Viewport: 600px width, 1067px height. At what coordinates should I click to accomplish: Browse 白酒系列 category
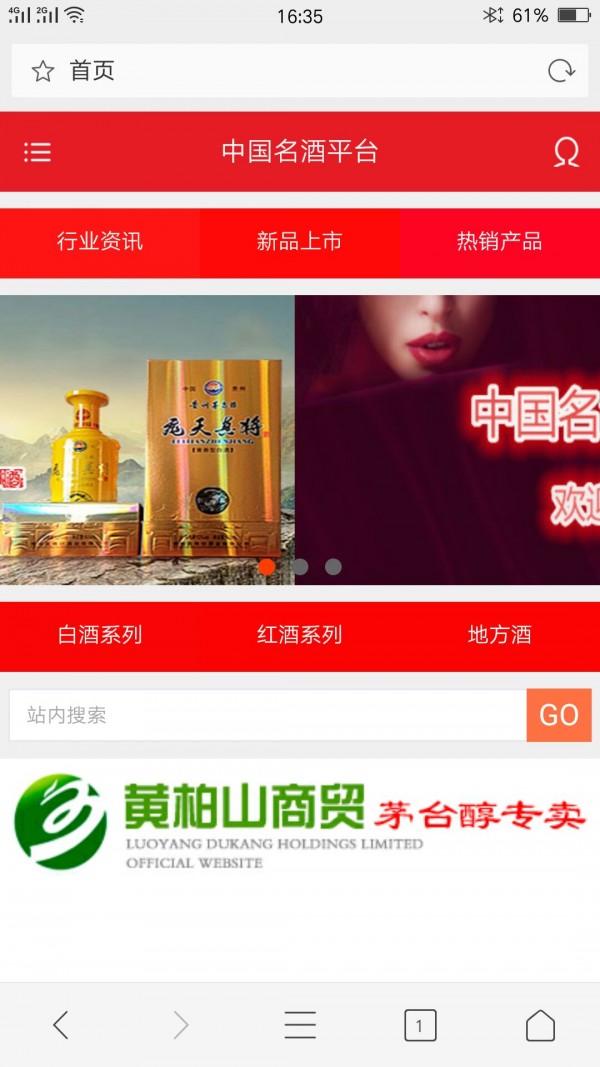(100, 635)
